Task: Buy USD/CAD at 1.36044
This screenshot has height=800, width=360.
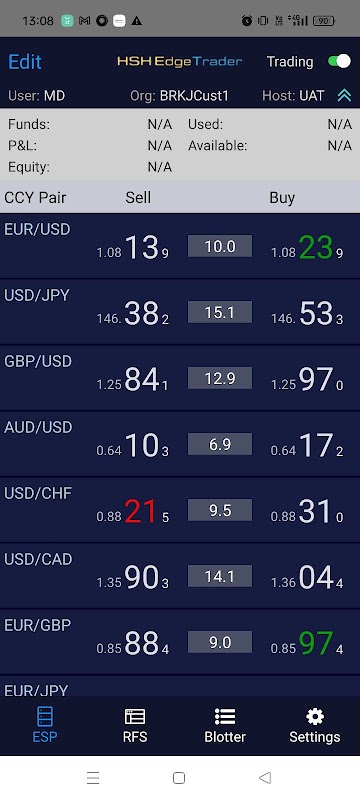Action: click(x=307, y=578)
